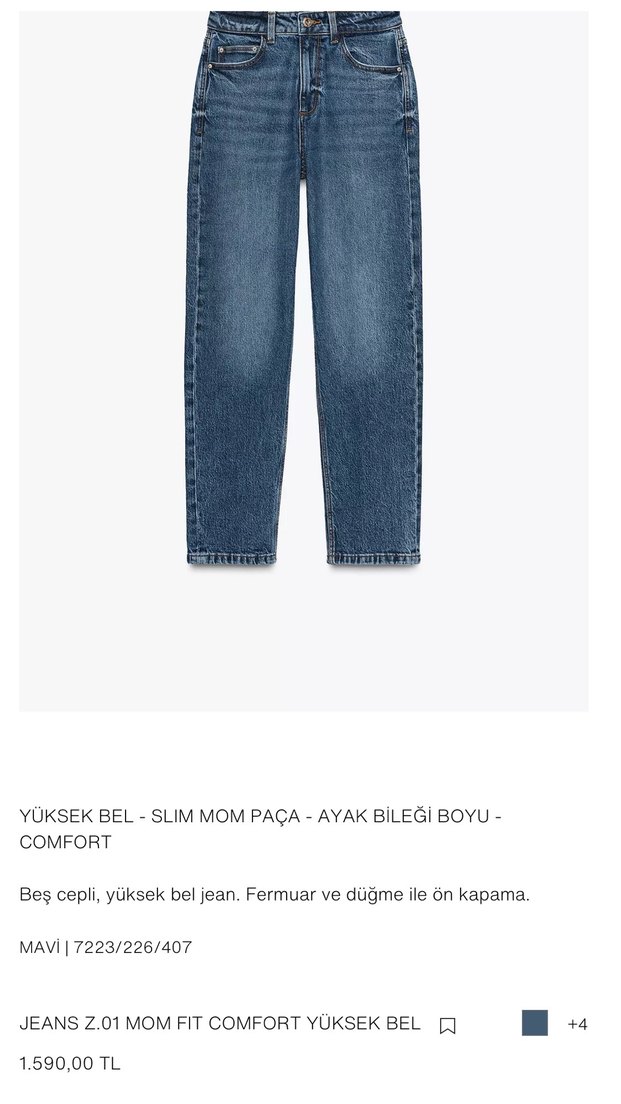Viewport: 621px width, 1104px height.
Task: Select the blue color swatch
Action: tap(534, 1023)
